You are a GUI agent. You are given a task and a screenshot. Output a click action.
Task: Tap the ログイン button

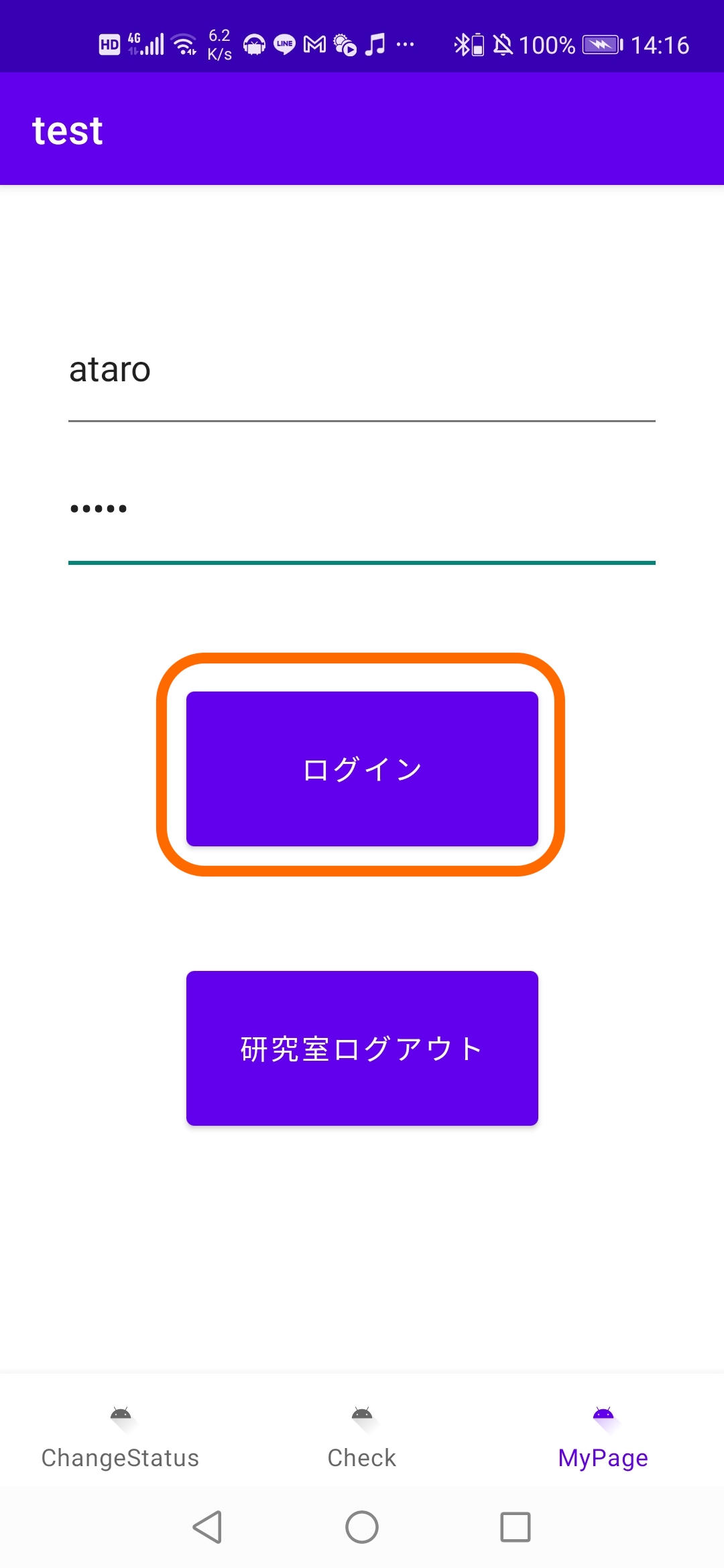(362, 769)
